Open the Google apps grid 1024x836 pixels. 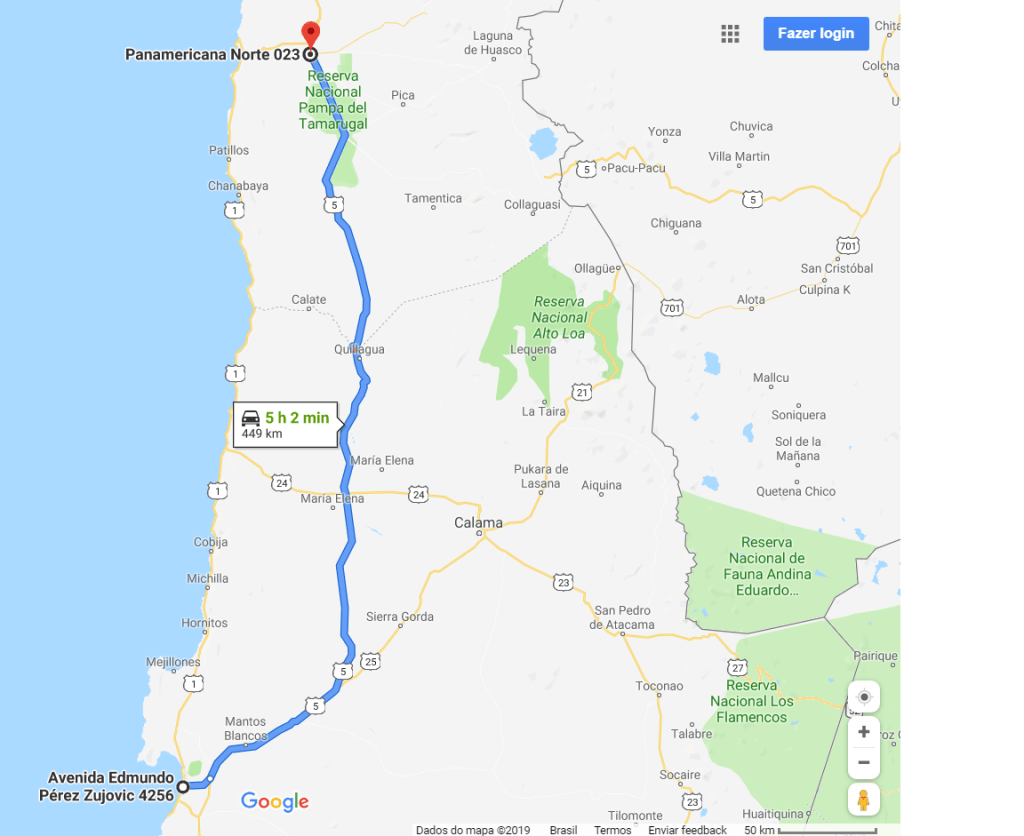coord(730,33)
